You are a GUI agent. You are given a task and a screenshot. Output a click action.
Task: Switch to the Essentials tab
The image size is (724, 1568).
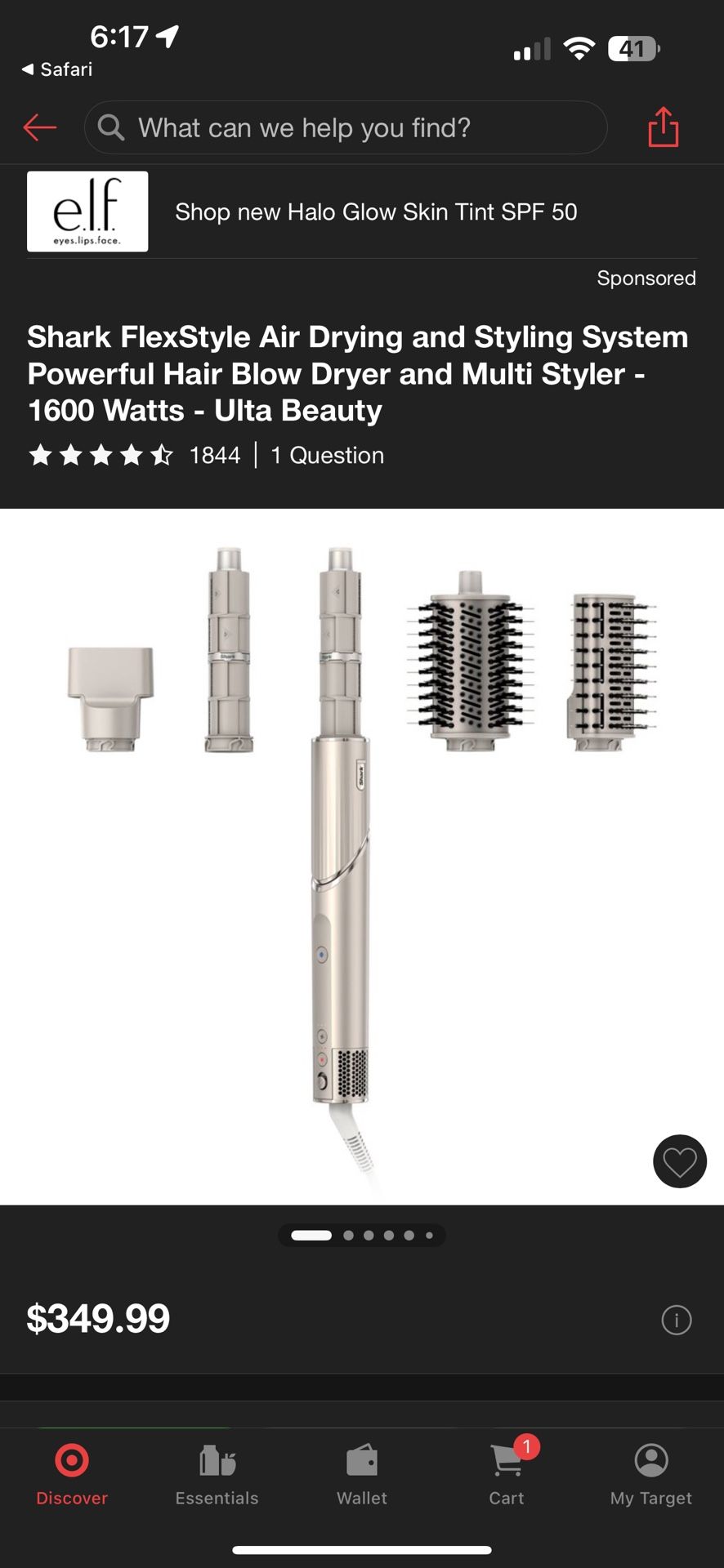click(217, 1475)
